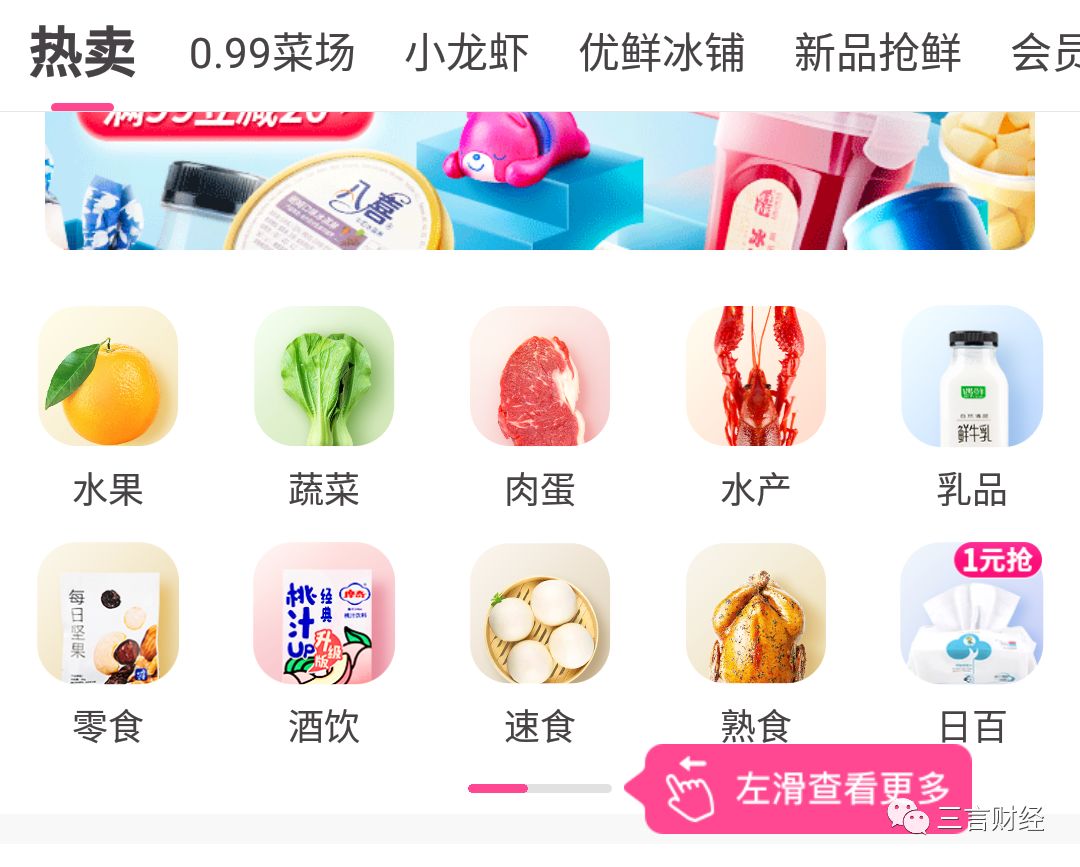The width and height of the screenshot is (1080, 867).
Task: Switch to the 0.99菜场 tab
Action: 272,53
